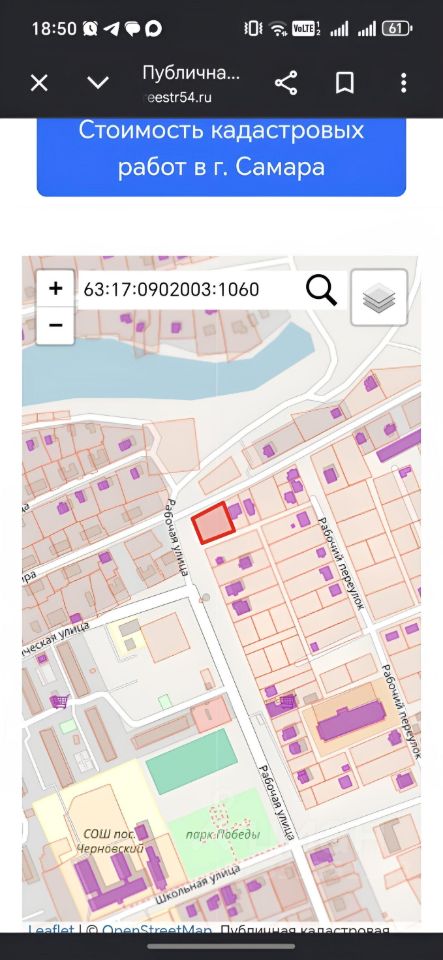The width and height of the screenshot is (443, 960).
Task: Select the red highlighted land parcel
Action: click(213, 522)
